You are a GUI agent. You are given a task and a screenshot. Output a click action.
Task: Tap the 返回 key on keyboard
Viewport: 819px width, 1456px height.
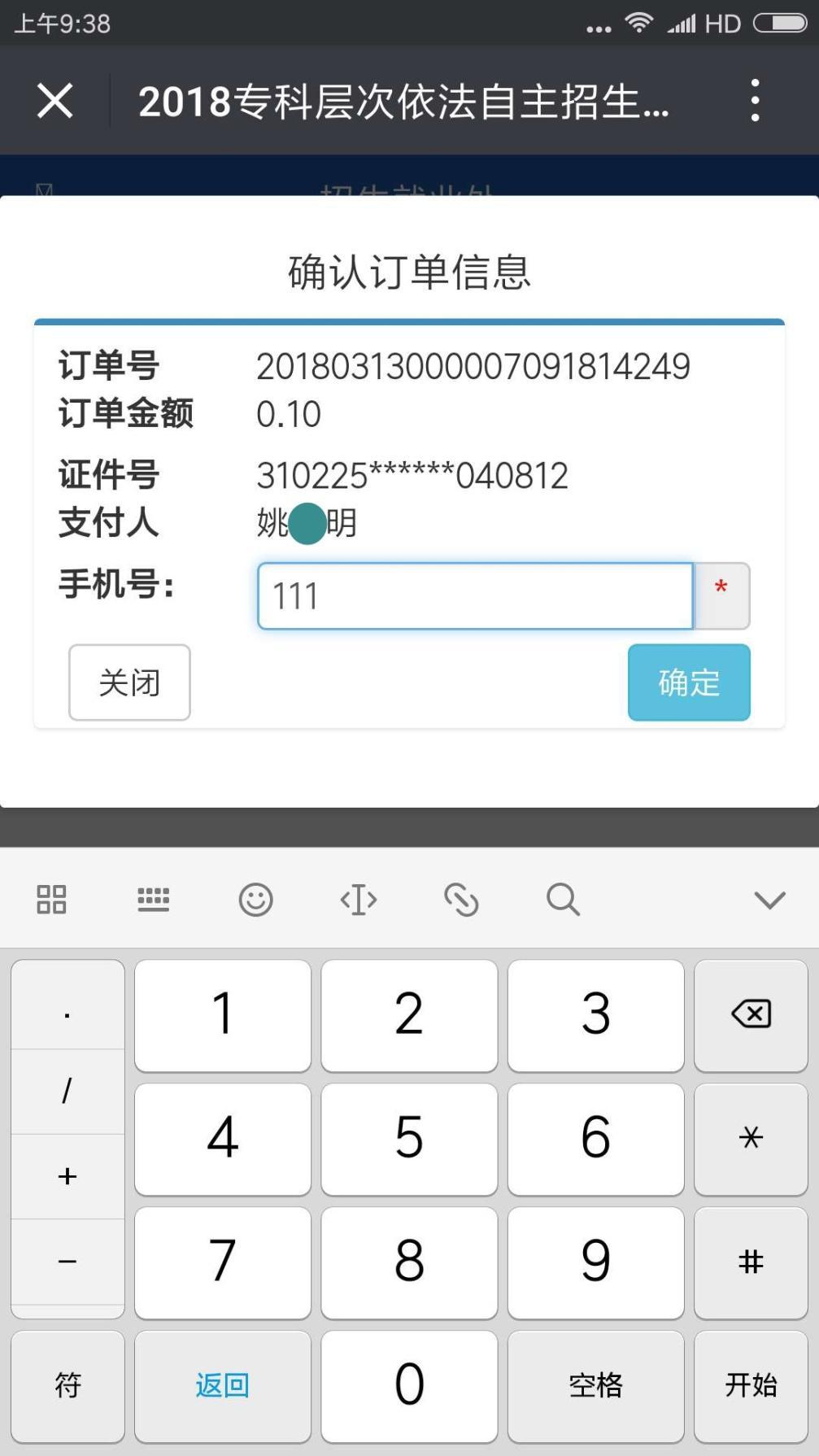coord(223,1385)
